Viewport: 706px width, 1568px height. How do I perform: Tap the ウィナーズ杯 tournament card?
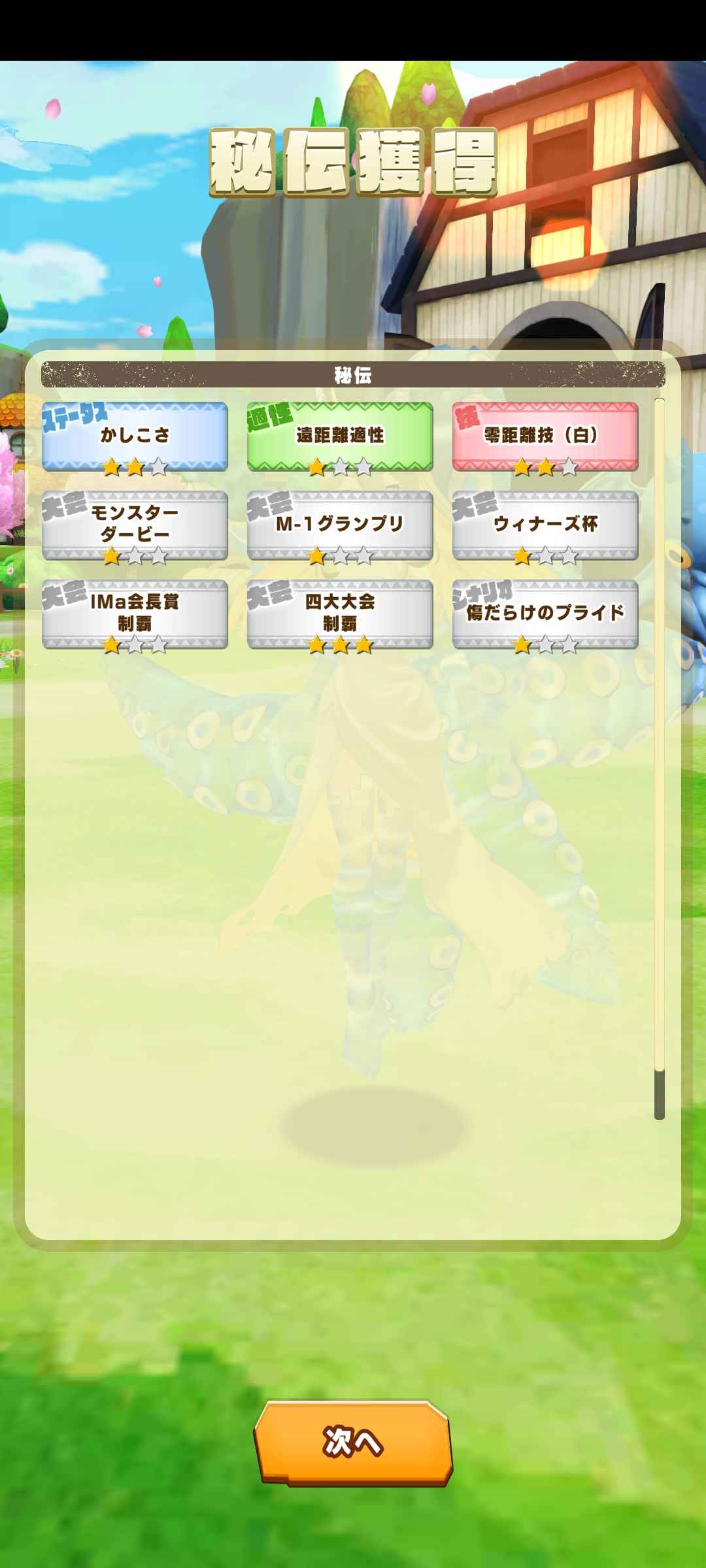(545, 525)
